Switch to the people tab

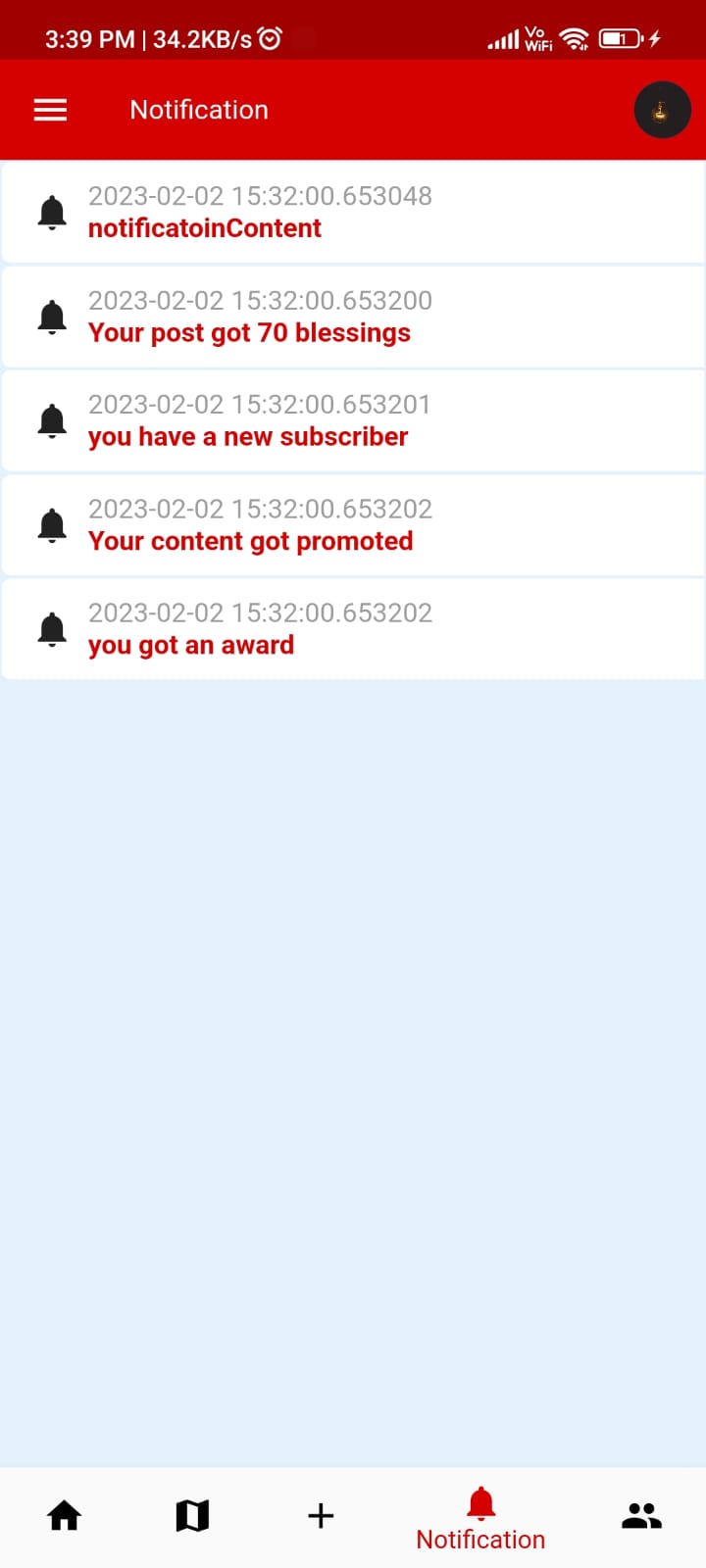(x=641, y=1516)
